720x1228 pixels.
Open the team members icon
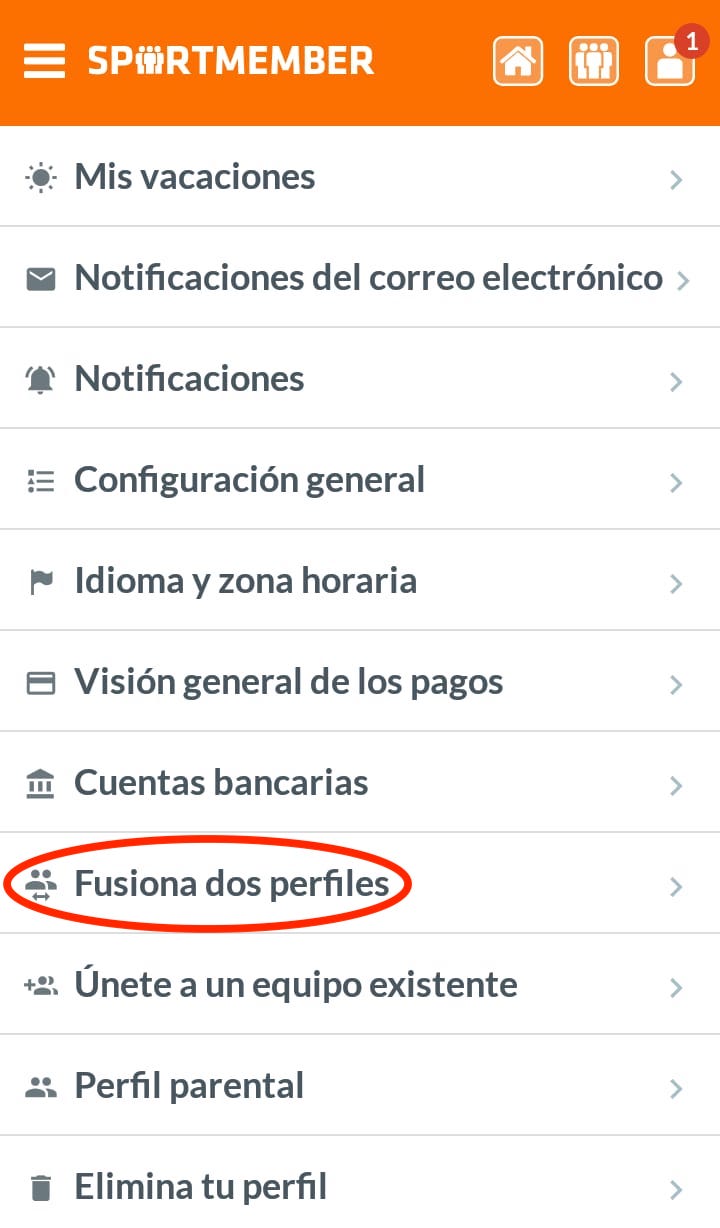point(594,62)
